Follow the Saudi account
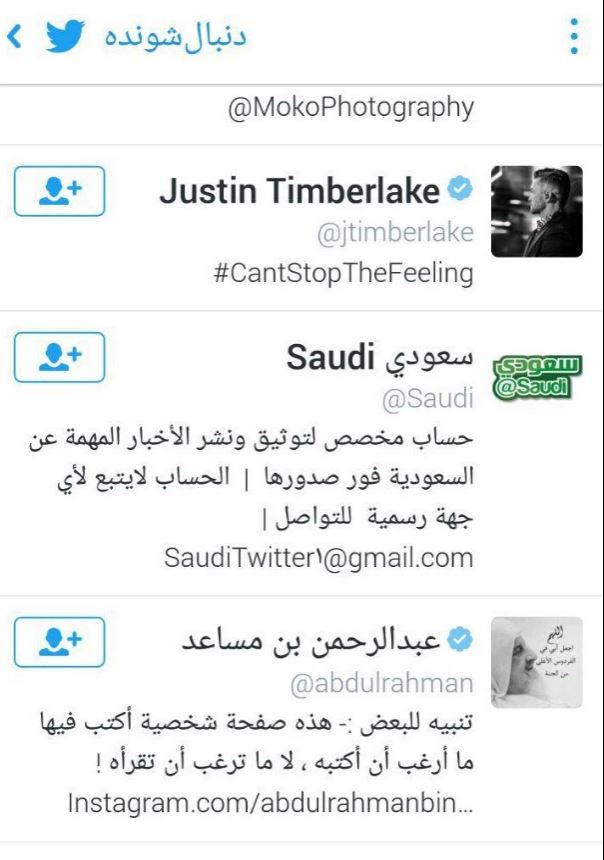This screenshot has height=860, width=604. point(59,357)
